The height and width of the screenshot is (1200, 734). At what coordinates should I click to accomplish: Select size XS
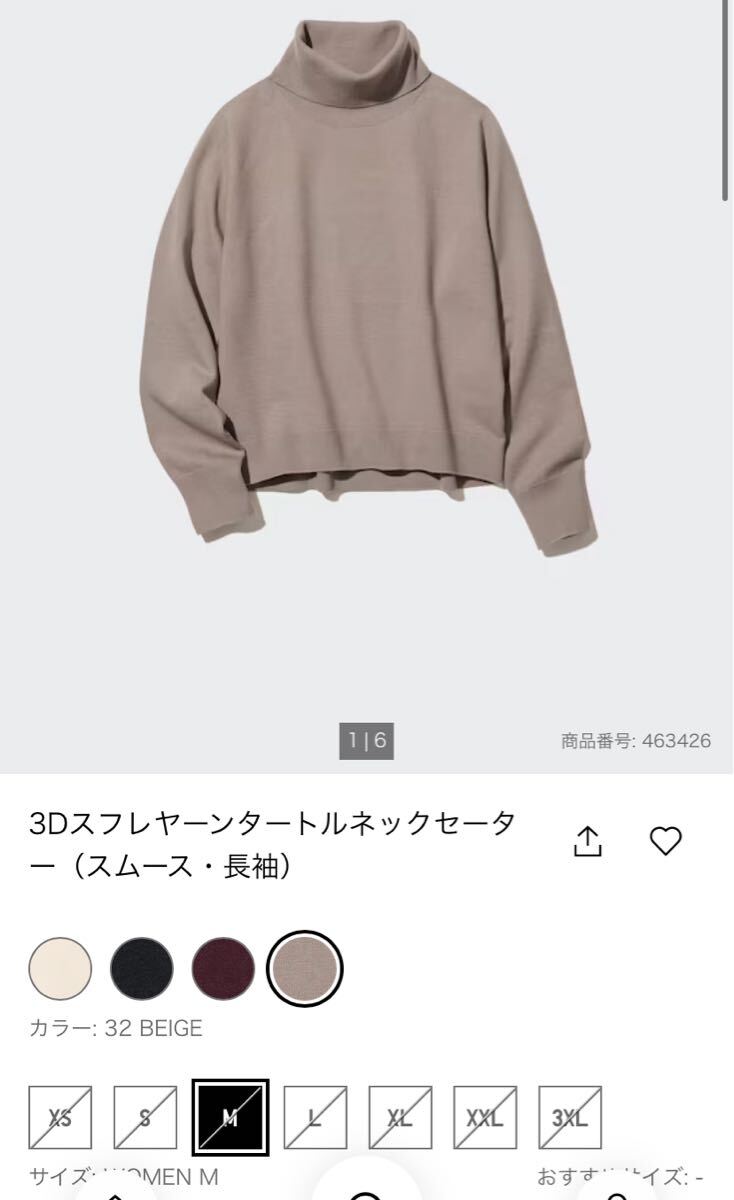coord(60,1118)
